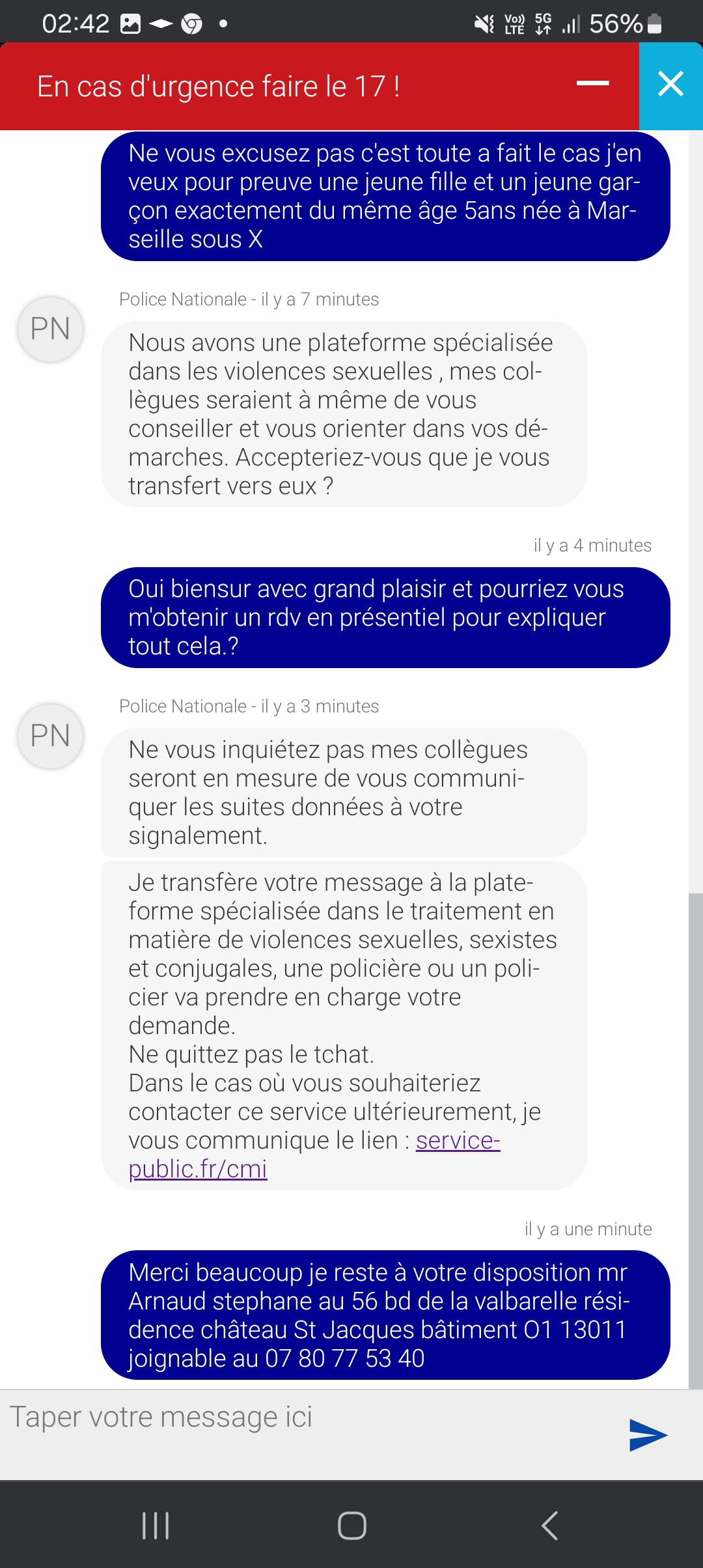Go back using the system back button
The image size is (703, 1568).
tap(550, 1525)
